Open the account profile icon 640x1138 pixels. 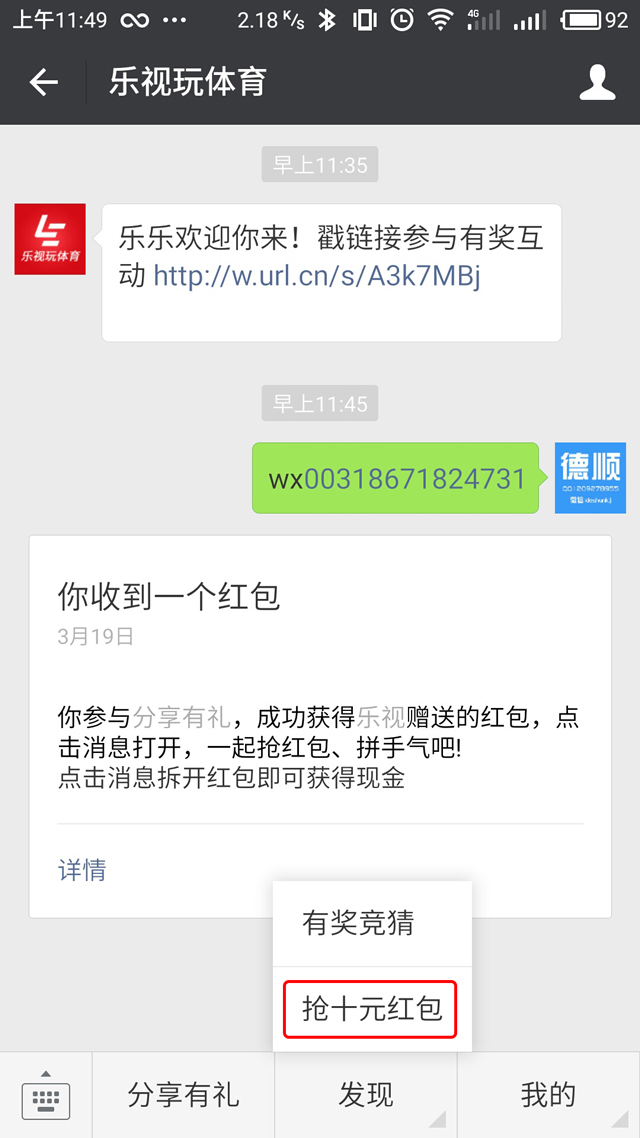pos(597,82)
